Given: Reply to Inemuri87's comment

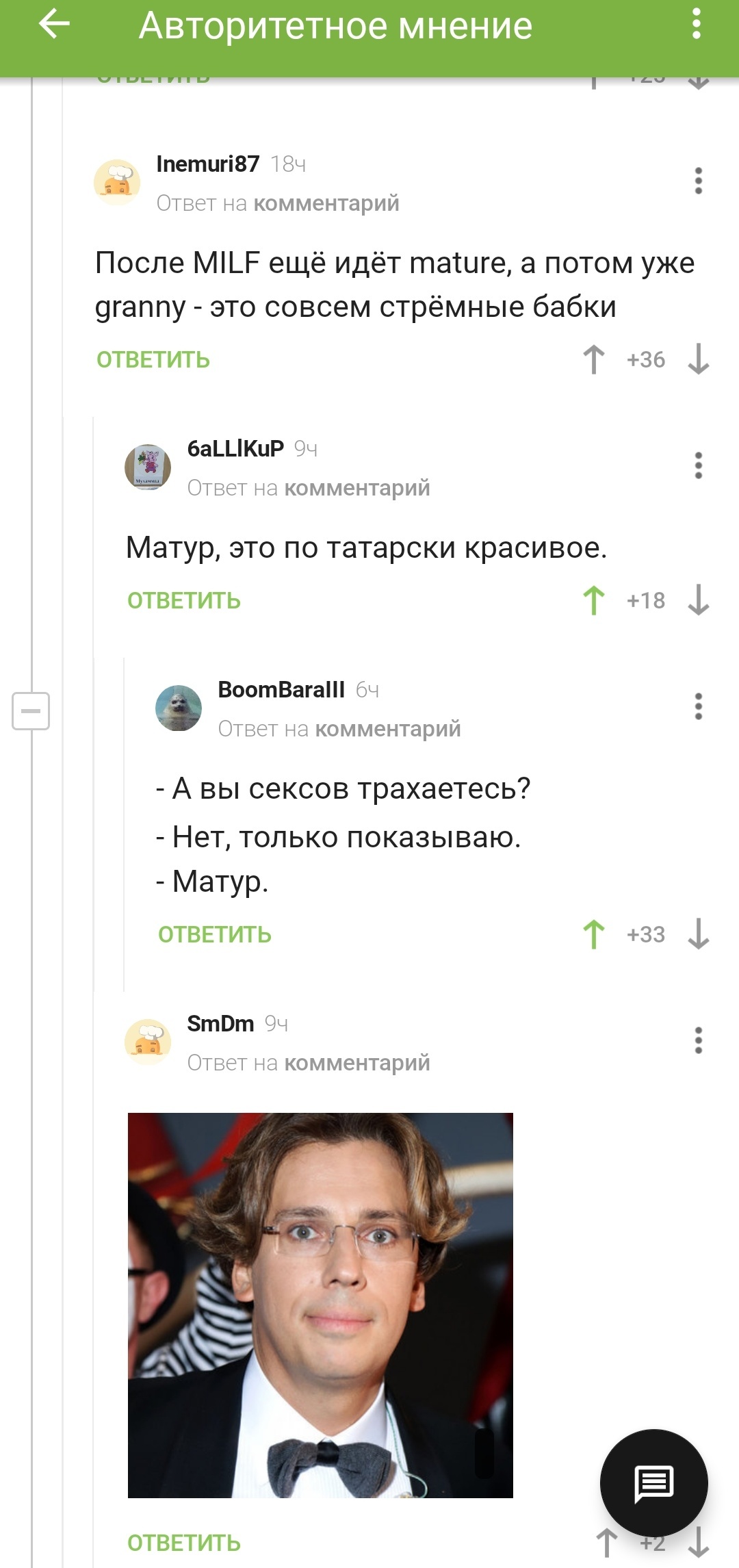Looking at the screenshot, I should pos(153,360).
